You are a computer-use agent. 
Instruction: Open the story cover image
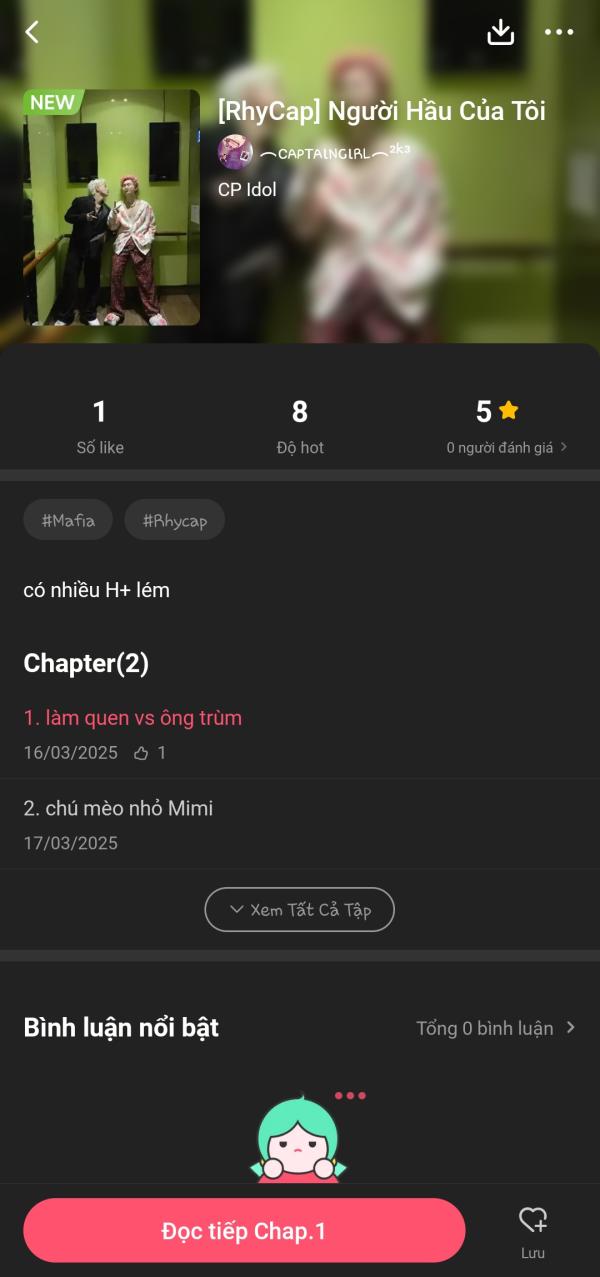(112, 208)
